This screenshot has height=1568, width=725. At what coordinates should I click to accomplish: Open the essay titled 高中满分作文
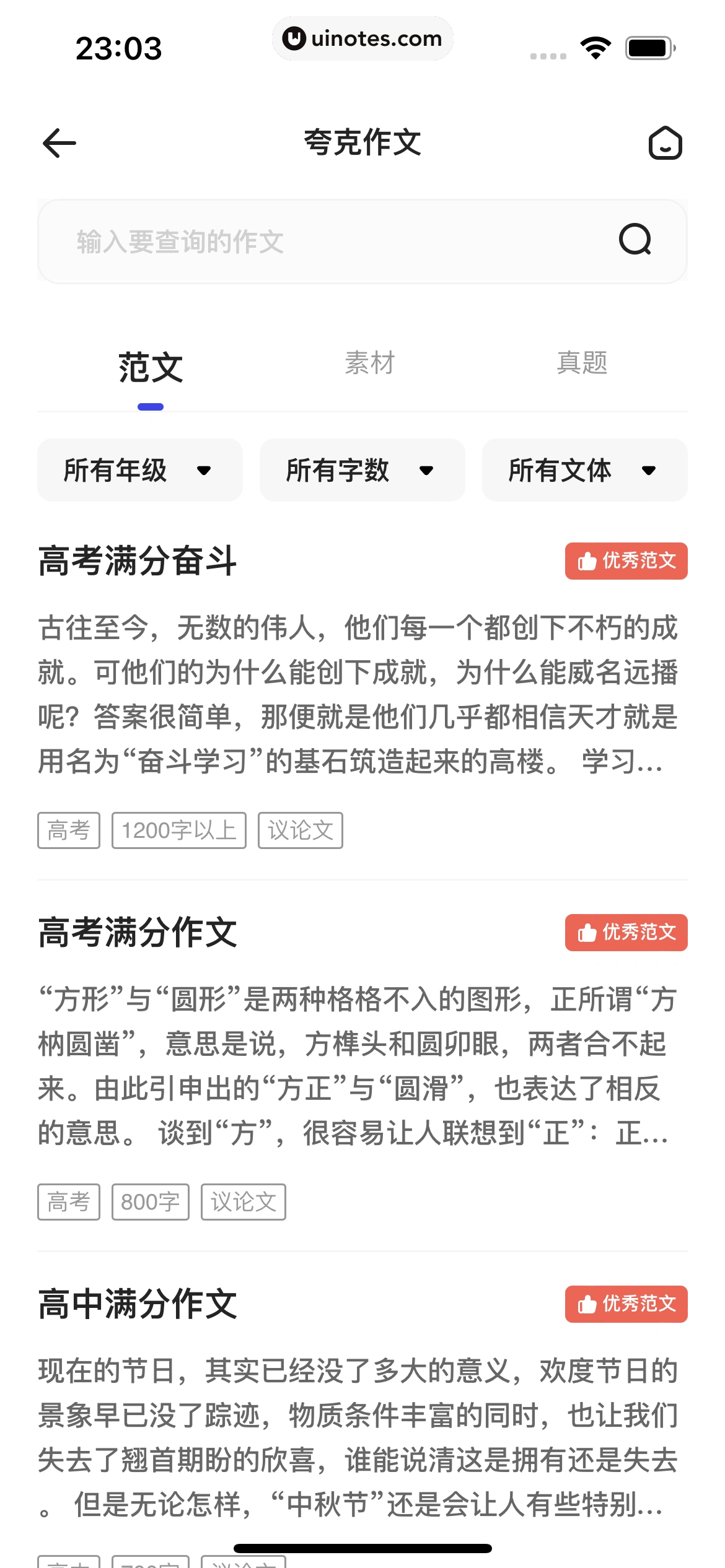138,1305
